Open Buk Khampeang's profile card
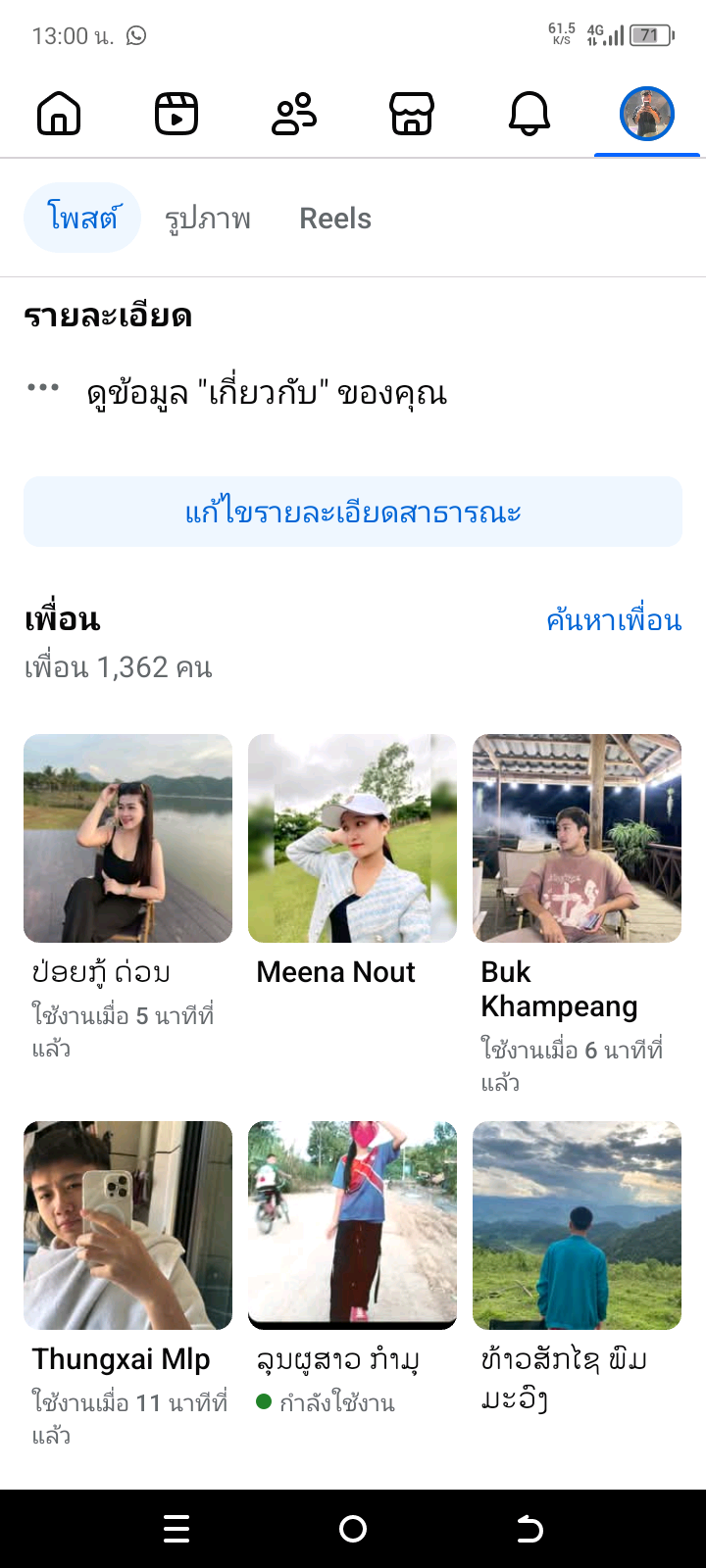Image resolution: width=706 pixels, height=1568 pixels. 577,838
